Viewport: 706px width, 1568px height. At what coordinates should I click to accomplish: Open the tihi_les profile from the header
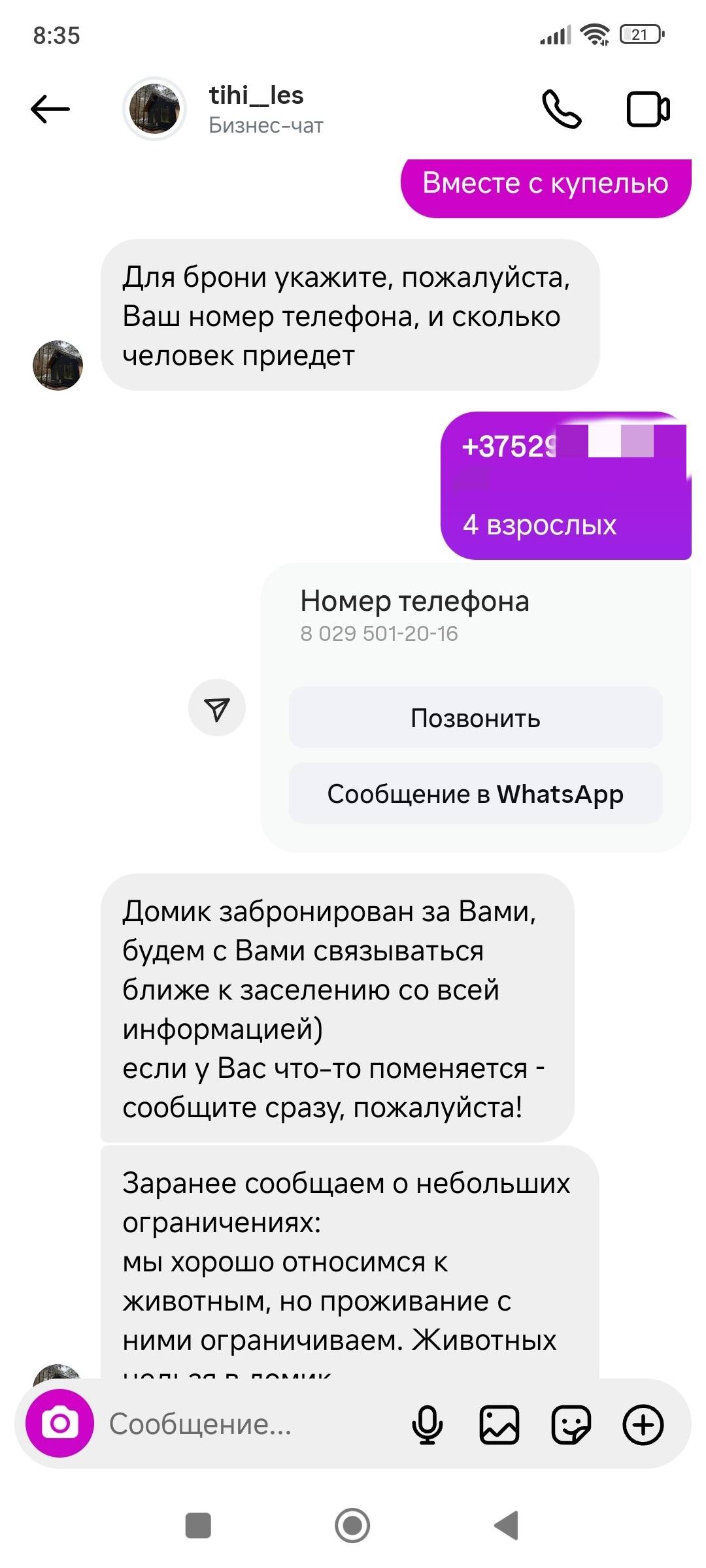(x=255, y=108)
